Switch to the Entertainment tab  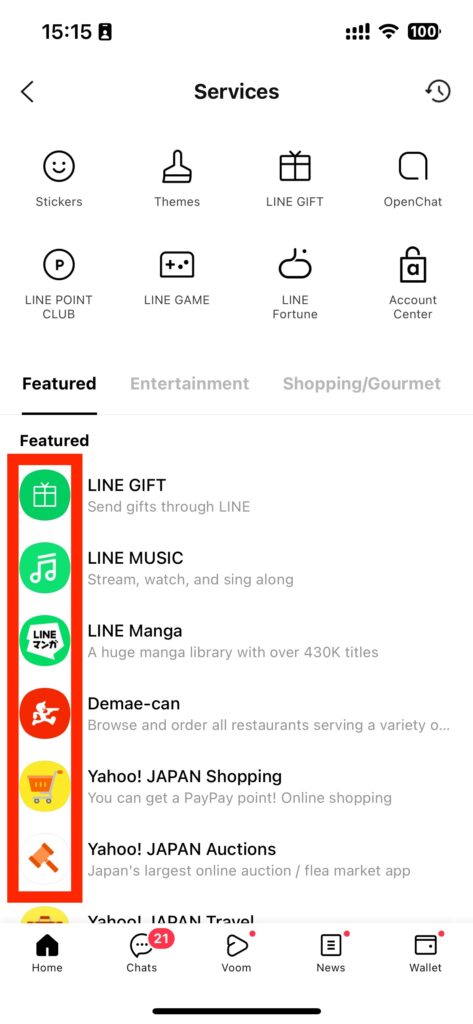coord(189,383)
